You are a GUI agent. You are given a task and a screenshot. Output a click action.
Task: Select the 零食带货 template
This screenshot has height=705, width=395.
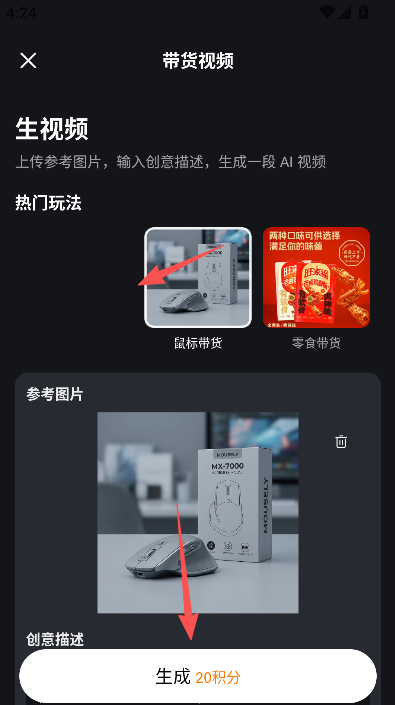point(316,277)
